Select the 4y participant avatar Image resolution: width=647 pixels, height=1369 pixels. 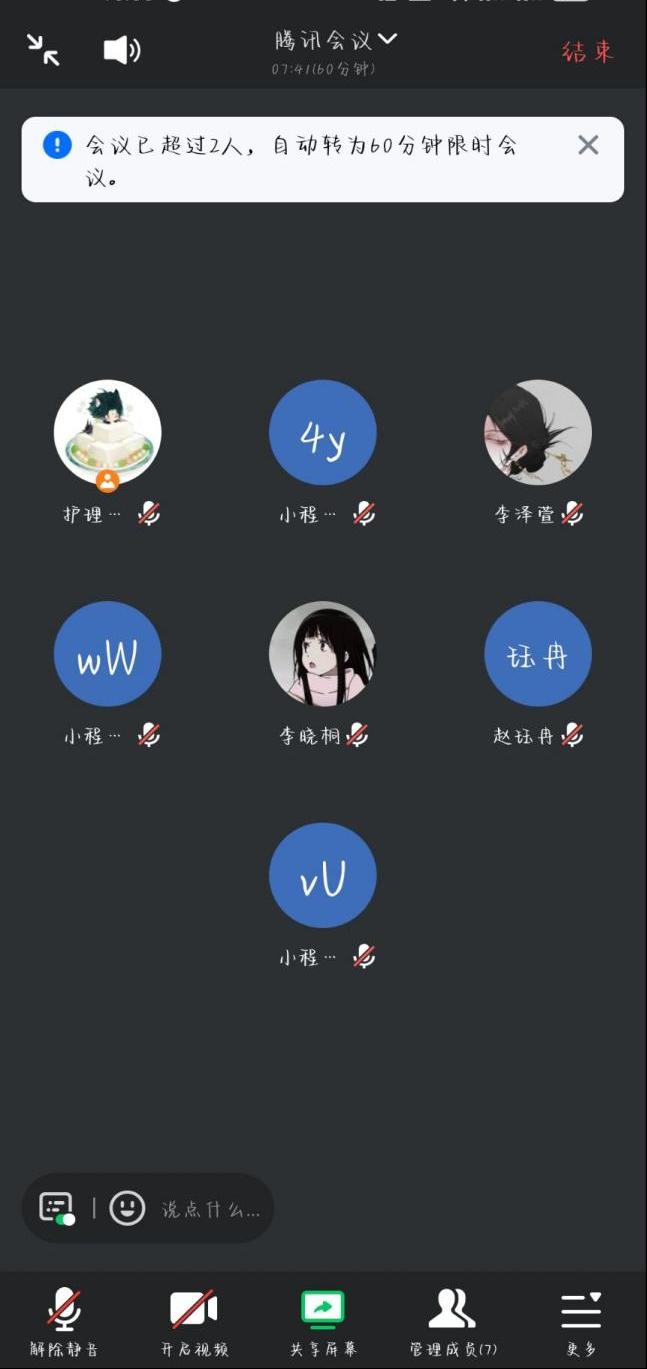pos(323,433)
